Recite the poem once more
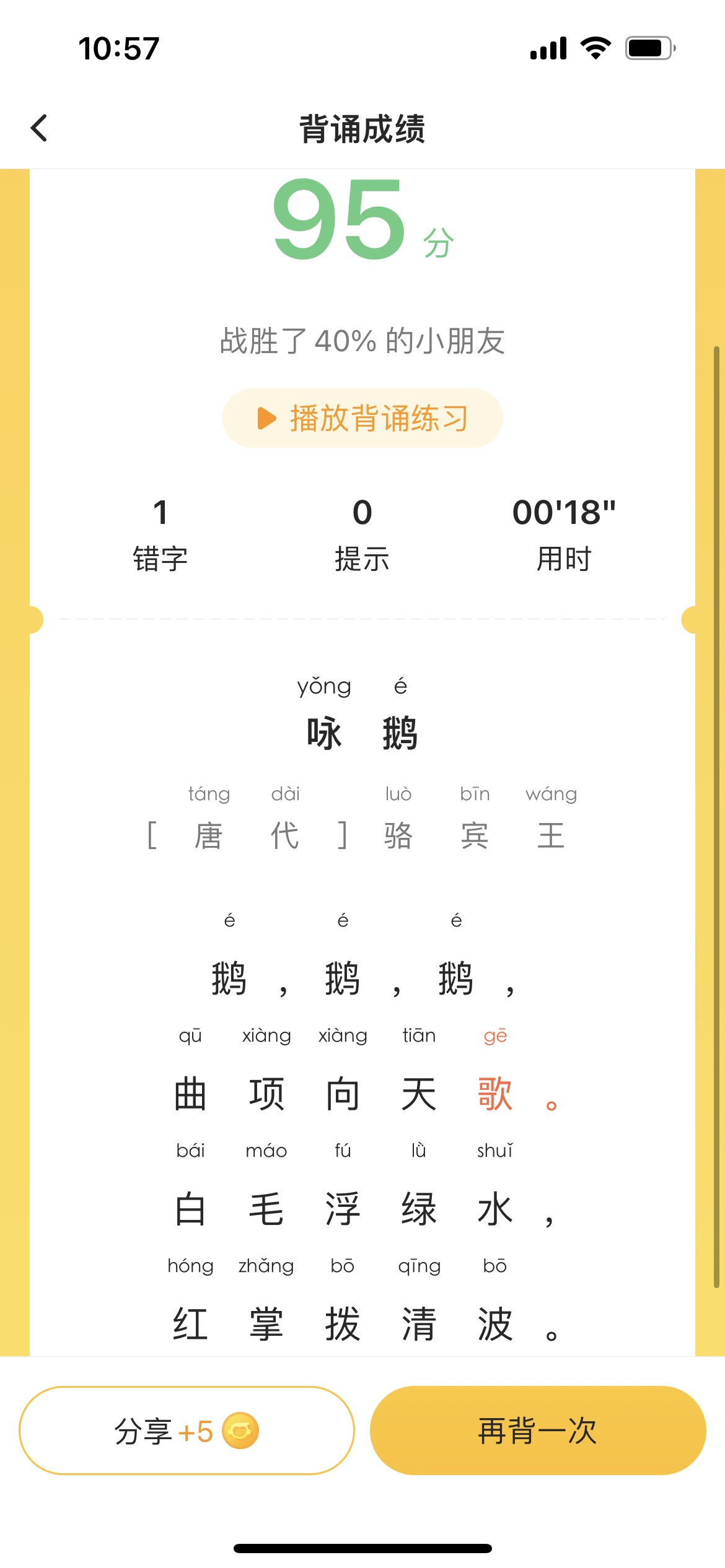 click(537, 1431)
